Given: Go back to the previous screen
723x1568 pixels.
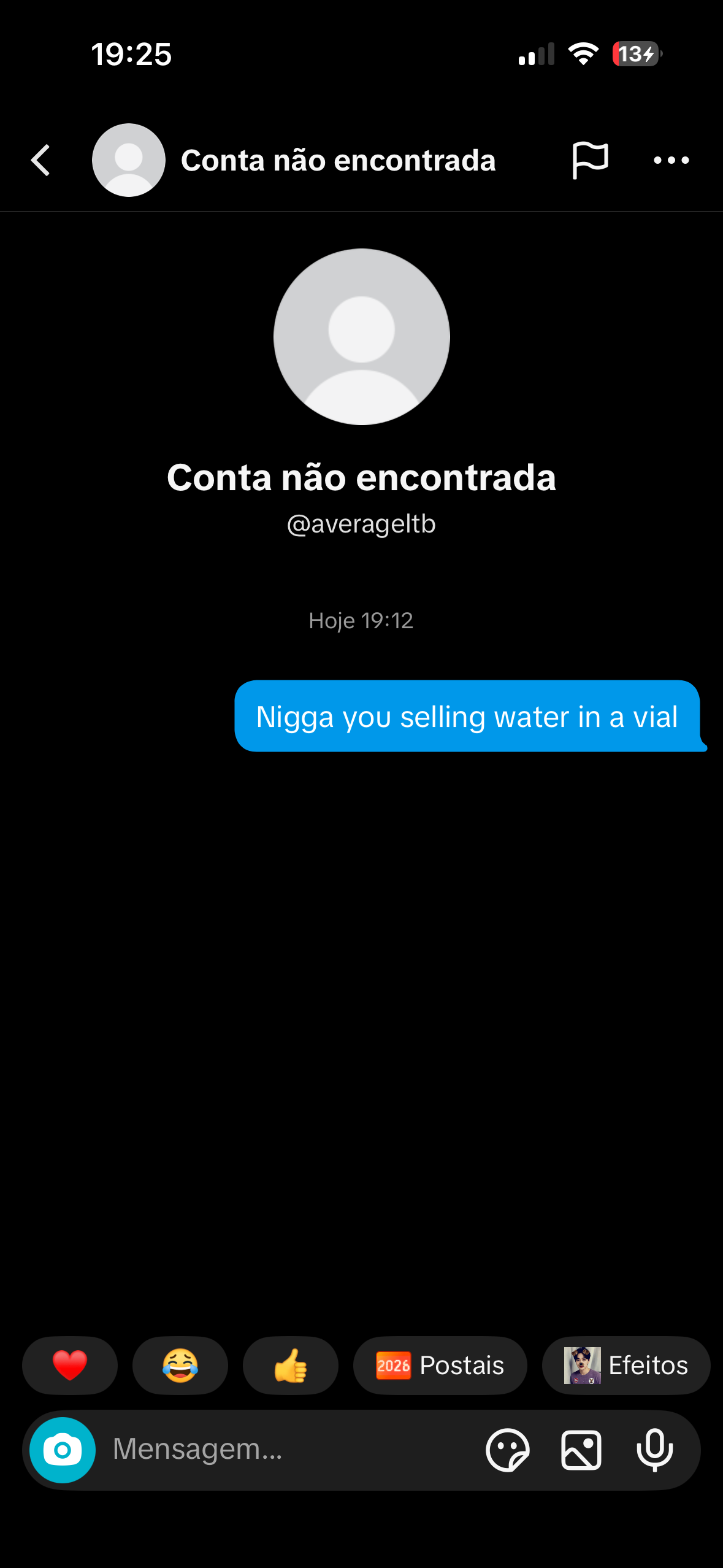Looking at the screenshot, I should tap(40, 160).
